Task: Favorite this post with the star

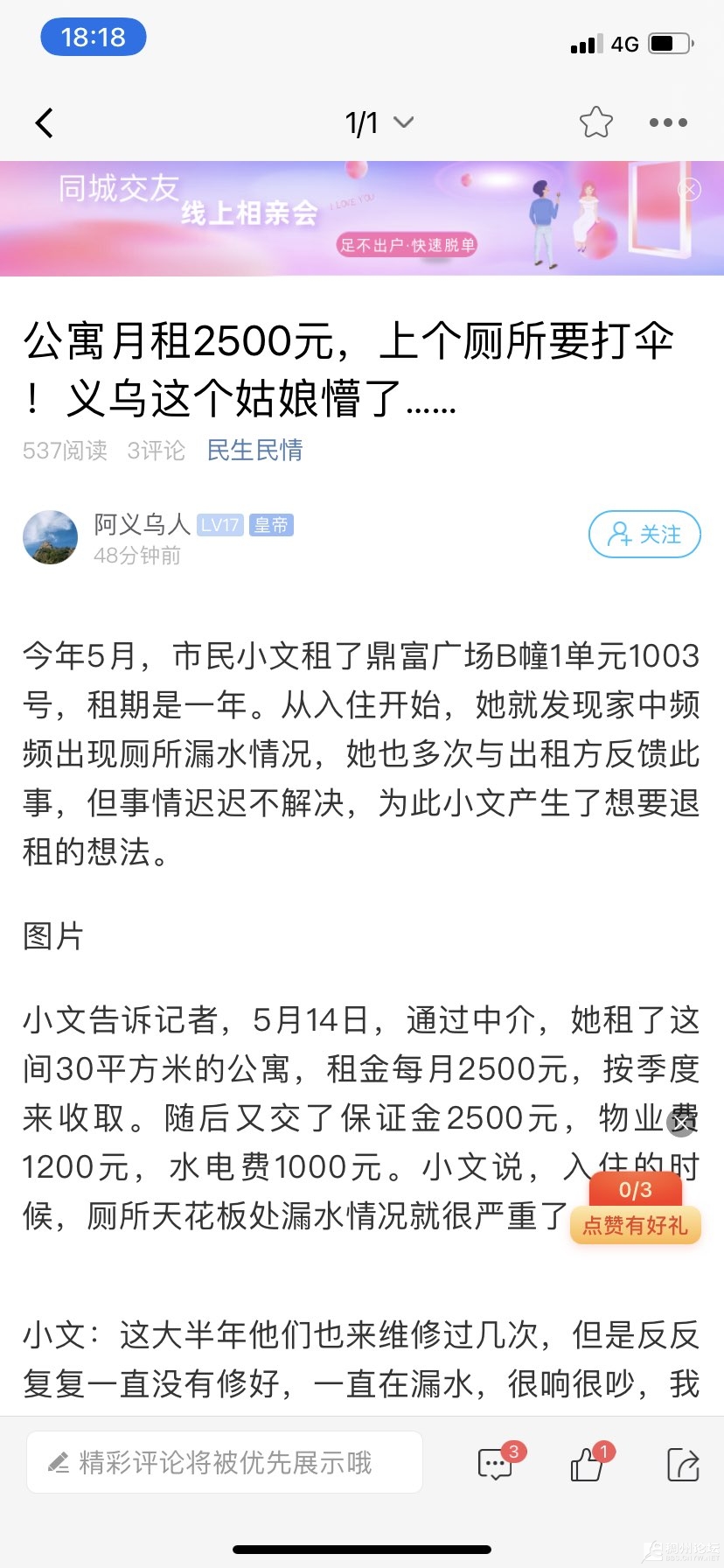Action: coord(596,122)
